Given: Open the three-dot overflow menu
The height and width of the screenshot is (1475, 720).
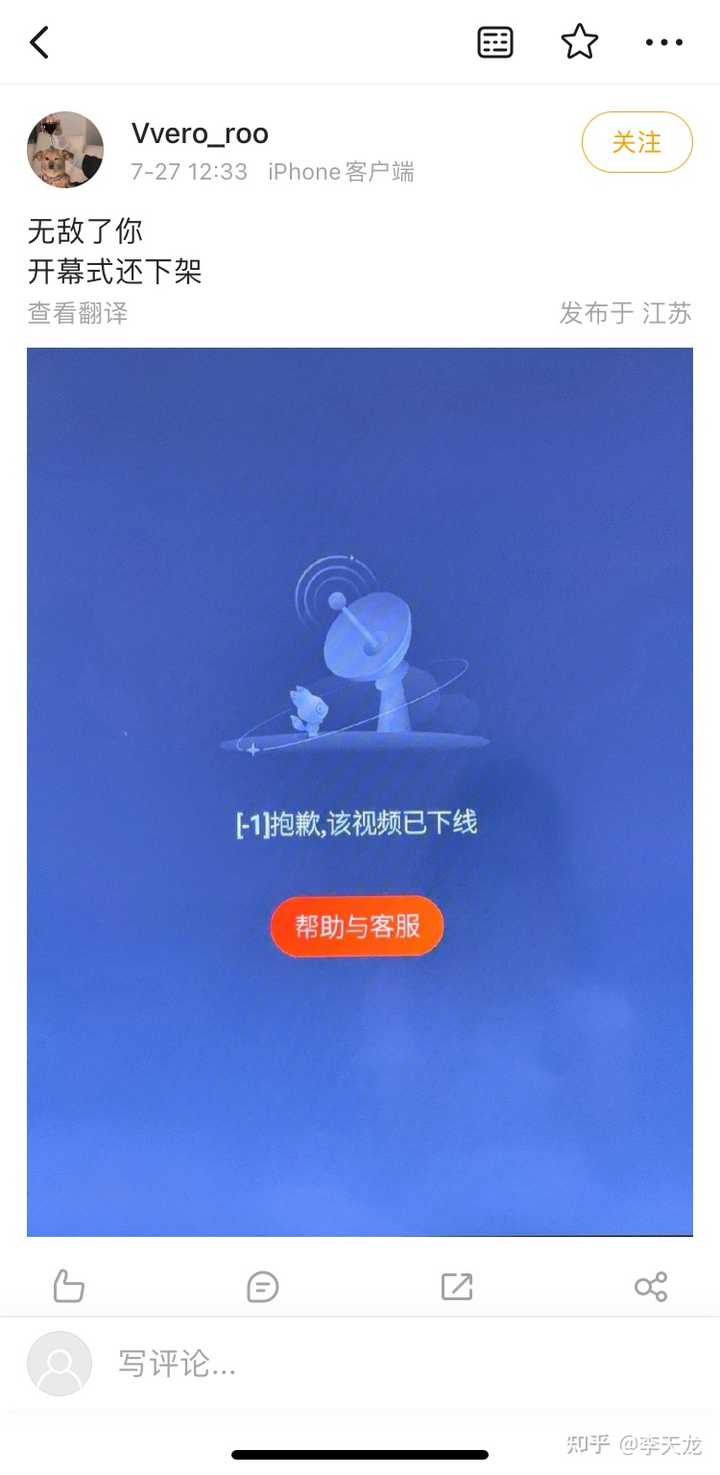Looking at the screenshot, I should (664, 42).
